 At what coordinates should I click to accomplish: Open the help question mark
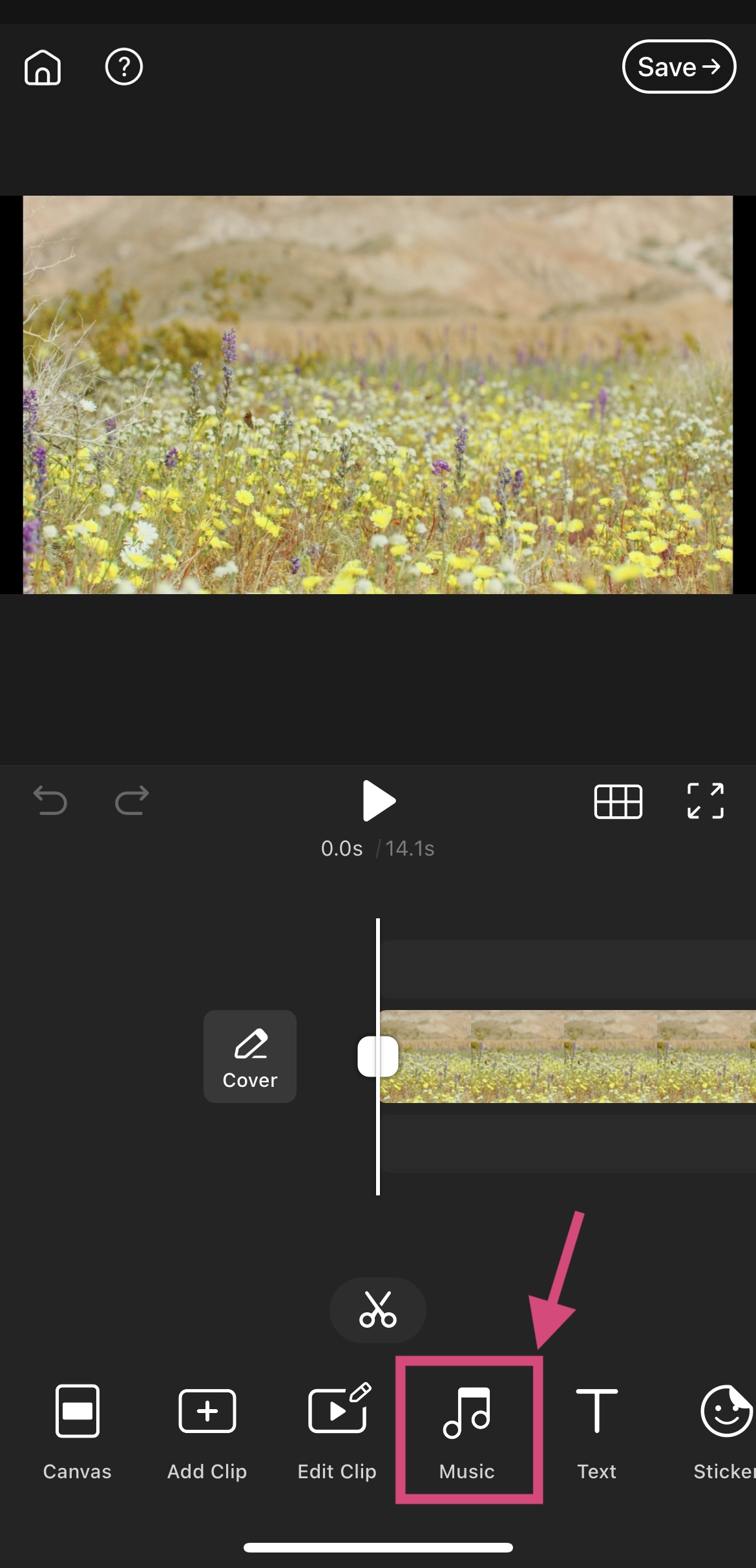click(x=123, y=67)
